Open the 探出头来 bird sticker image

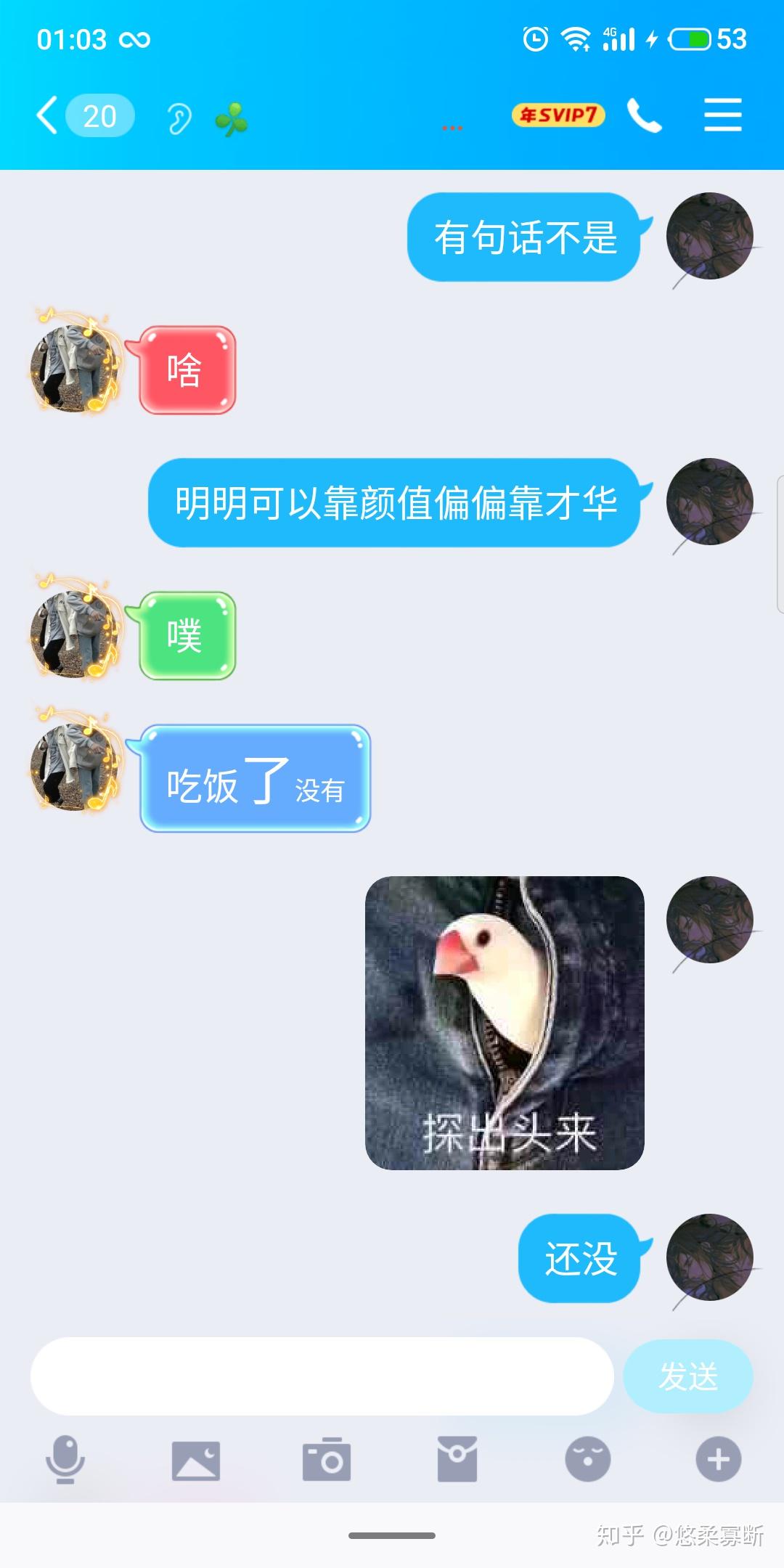[x=505, y=1023]
